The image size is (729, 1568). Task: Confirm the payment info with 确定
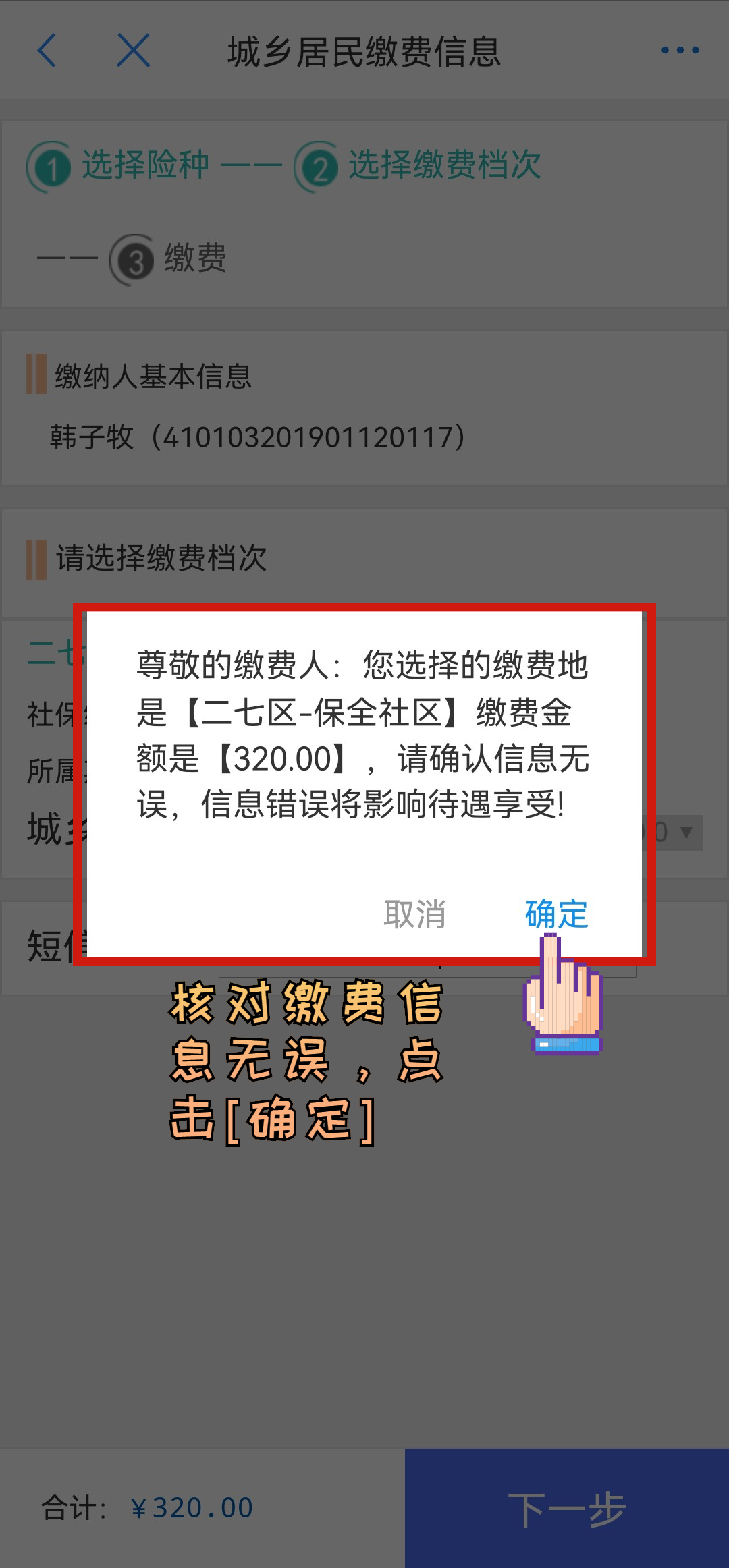click(556, 914)
